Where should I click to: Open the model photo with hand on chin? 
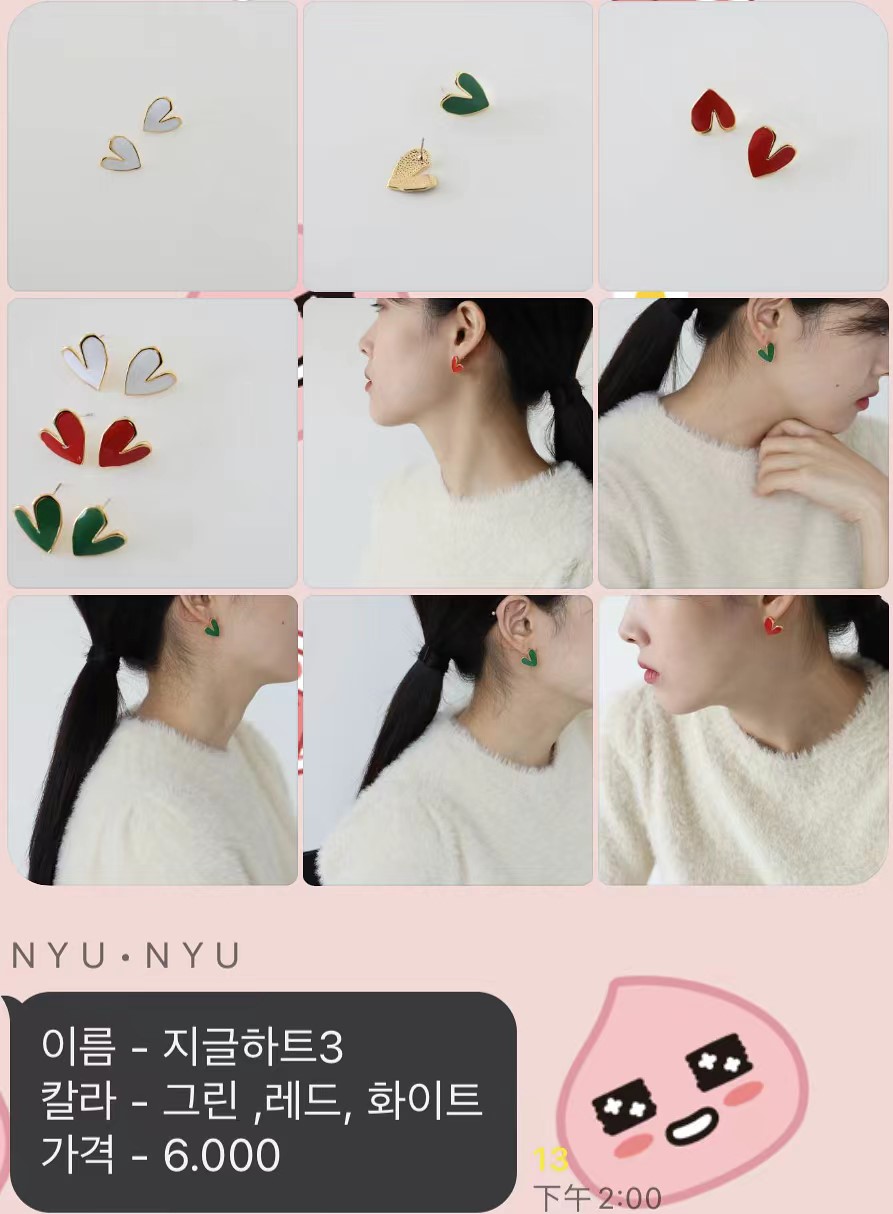click(x=743, y=442)
